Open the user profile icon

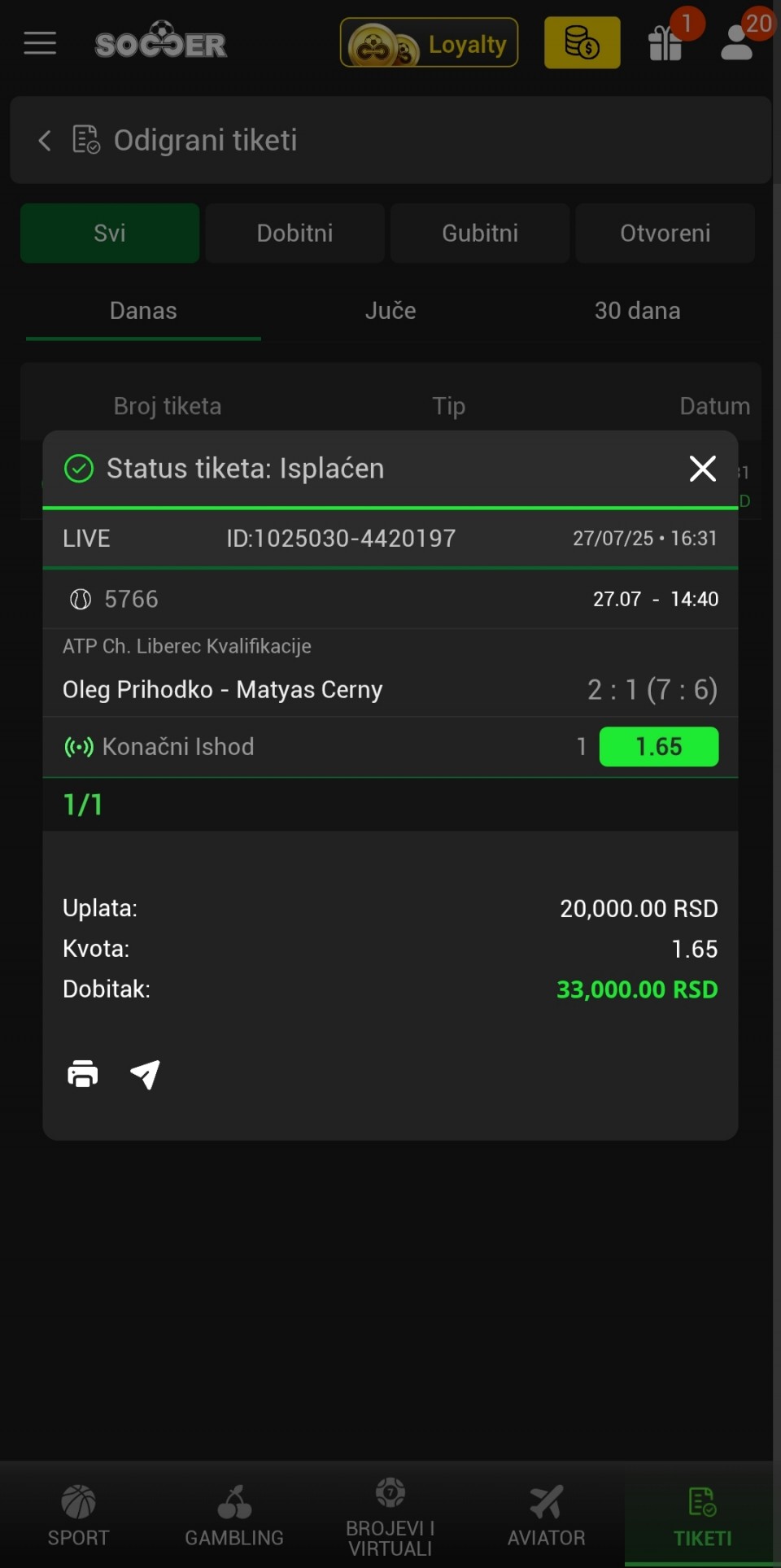click(x=737, y=43)
